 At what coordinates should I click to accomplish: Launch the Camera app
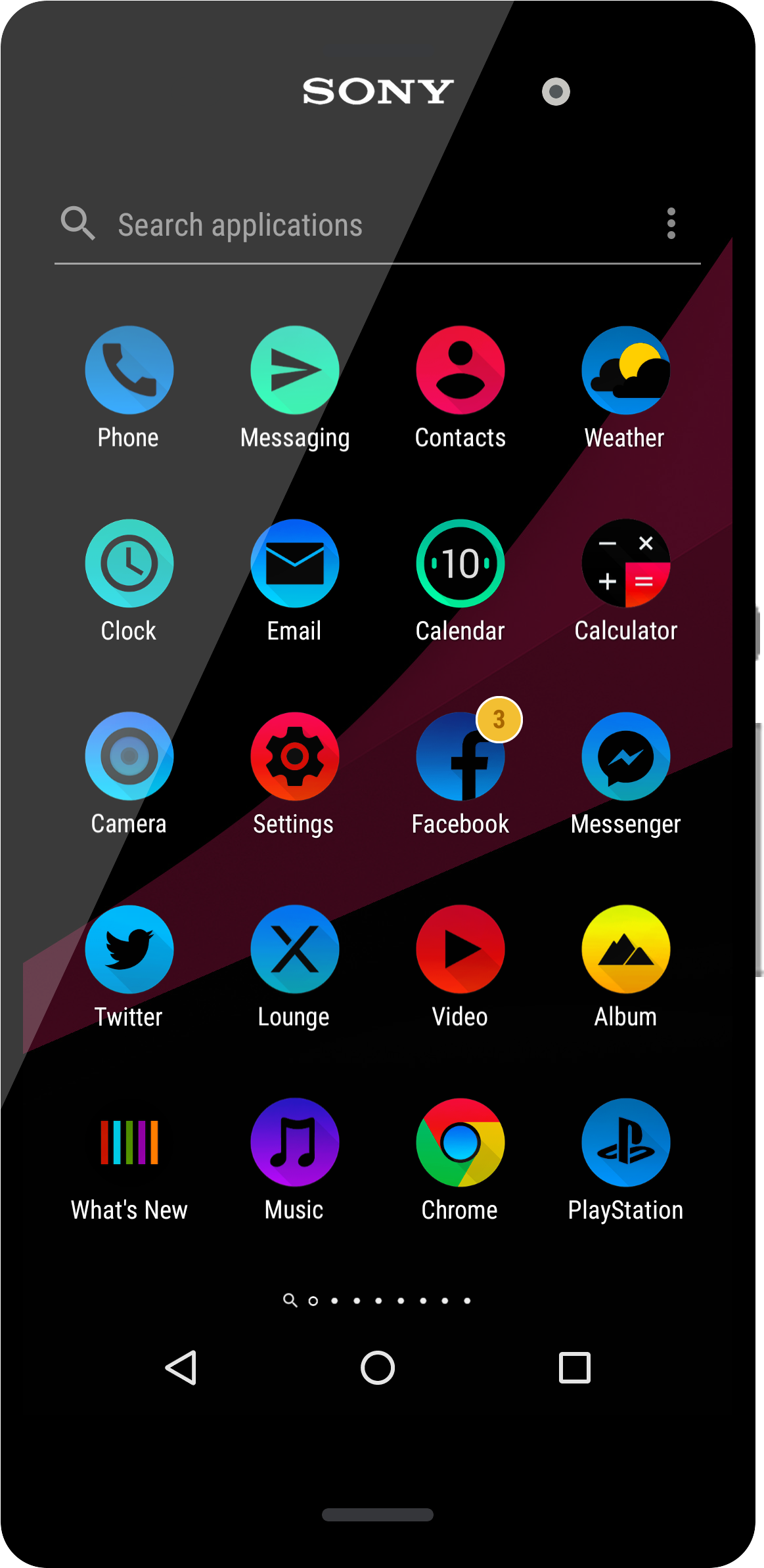[x=129, y=756]
